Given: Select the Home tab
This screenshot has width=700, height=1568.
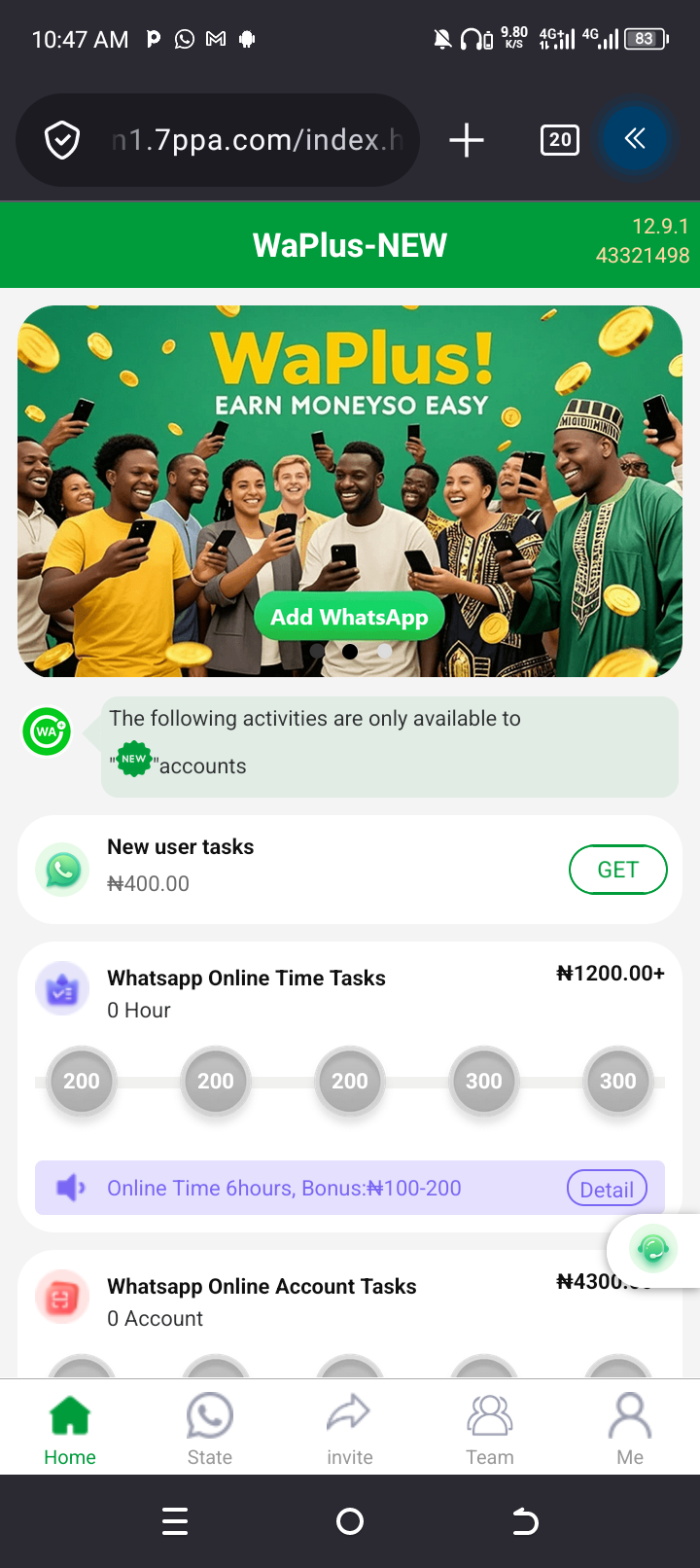Looking at the screenshot, I should pyautogui.click(x=70, y=1429).
